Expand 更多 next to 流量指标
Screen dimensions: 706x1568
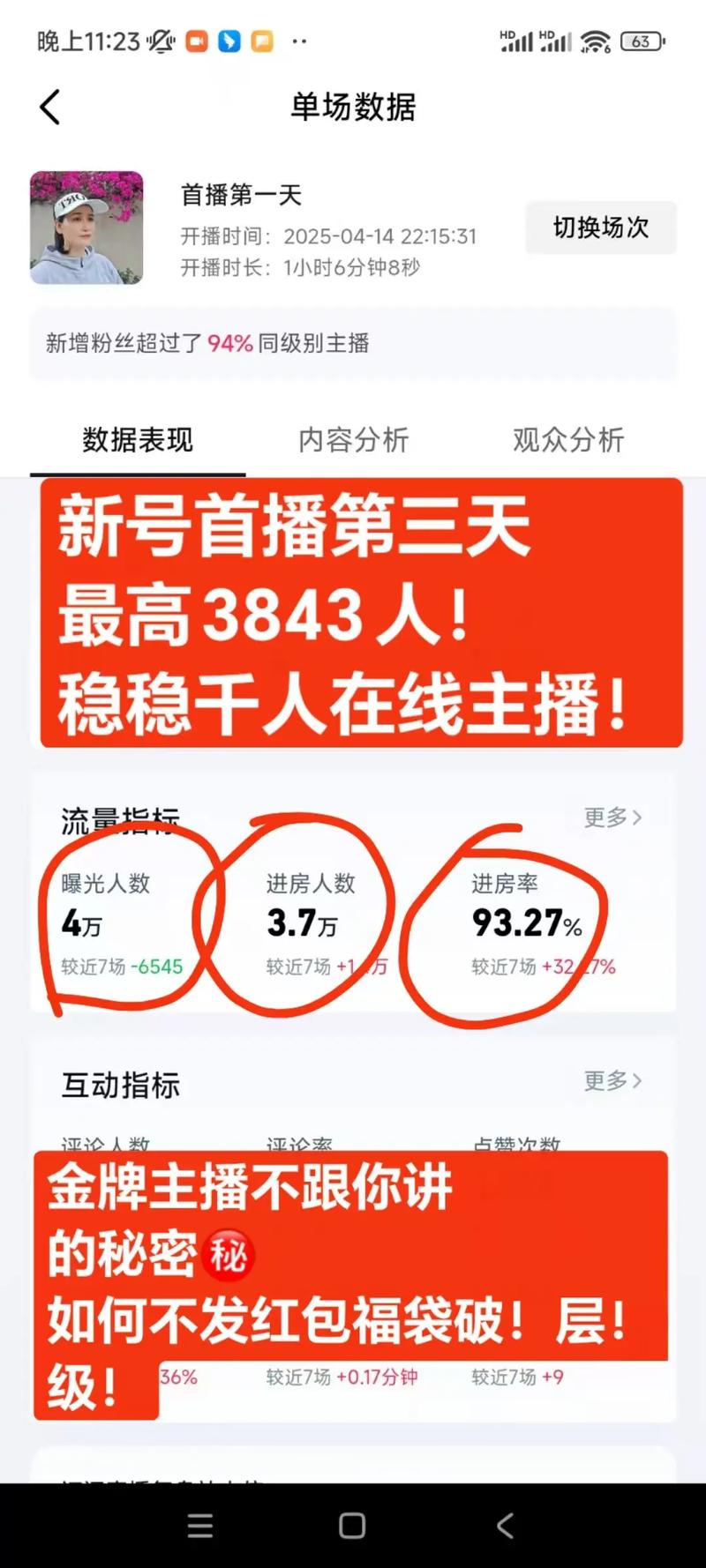[610, 818]
